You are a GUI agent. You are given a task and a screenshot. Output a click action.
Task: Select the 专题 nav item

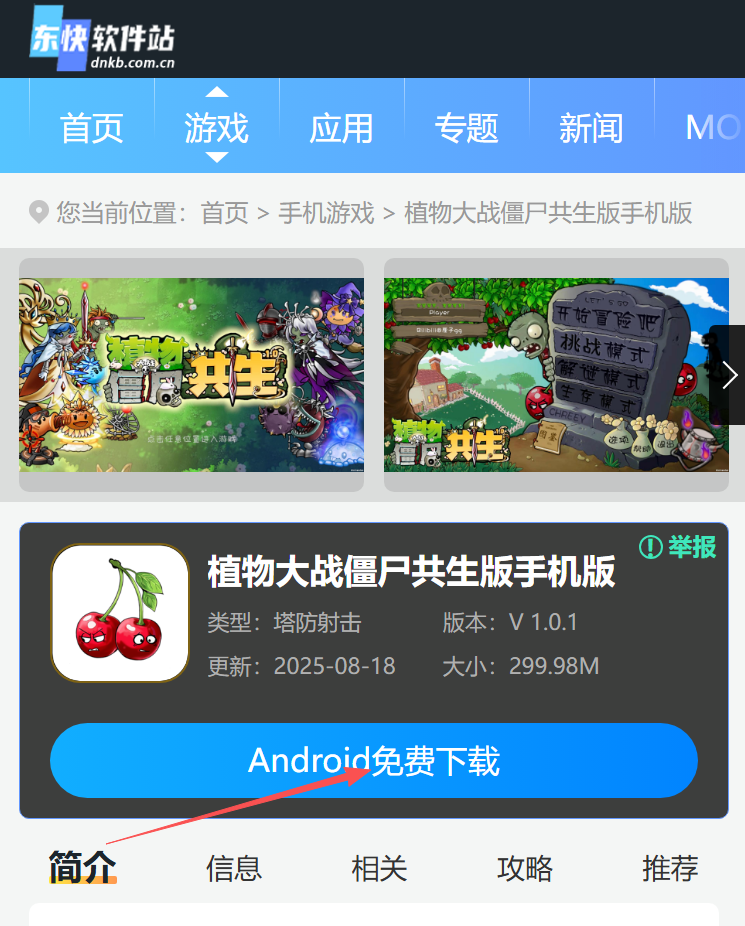coord(466,126)
